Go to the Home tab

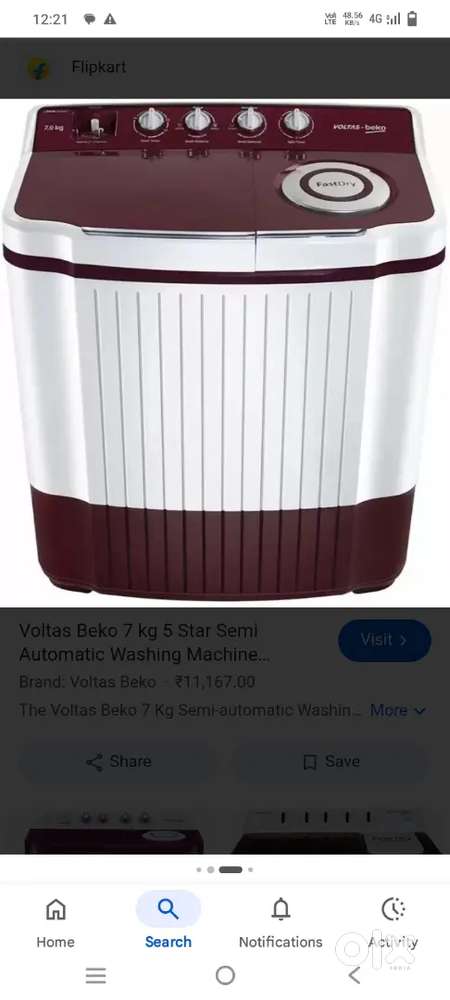[x=55, y=922]
